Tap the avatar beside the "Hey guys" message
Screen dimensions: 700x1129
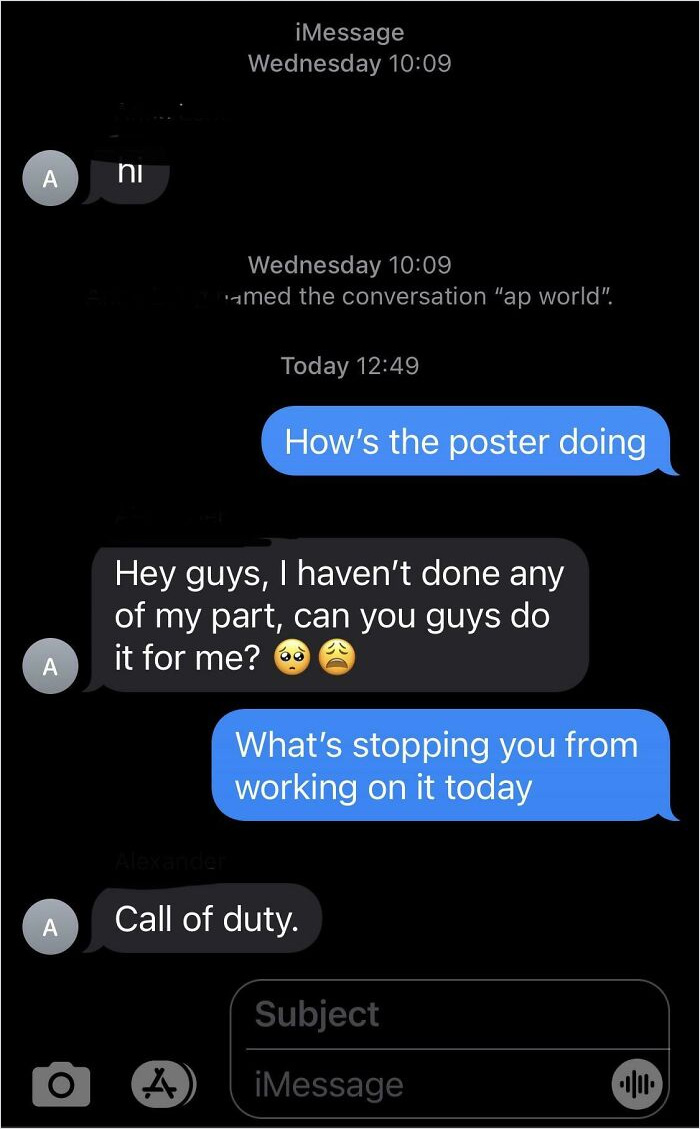[50, 666]
